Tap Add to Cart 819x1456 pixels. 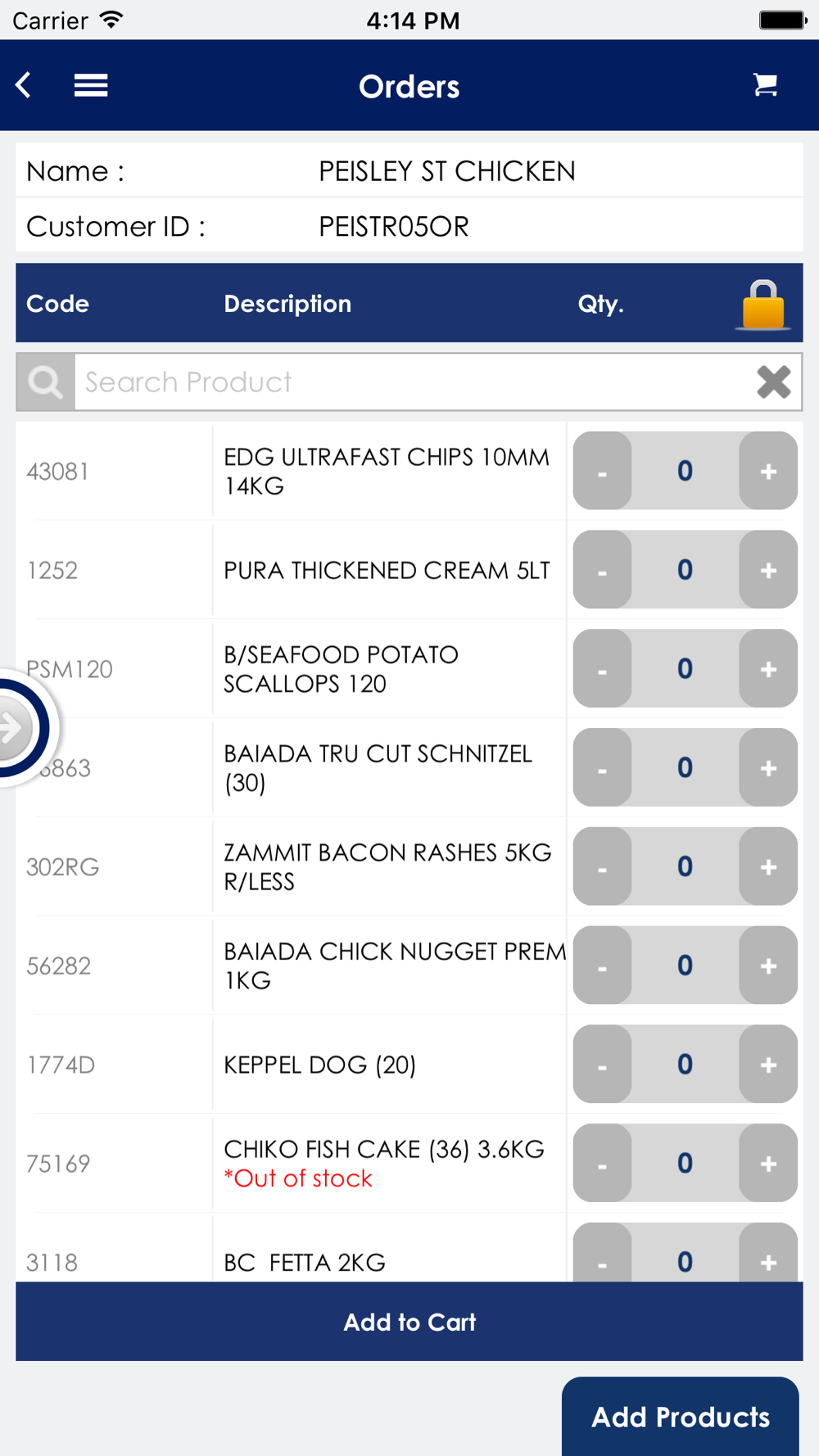409,1322
